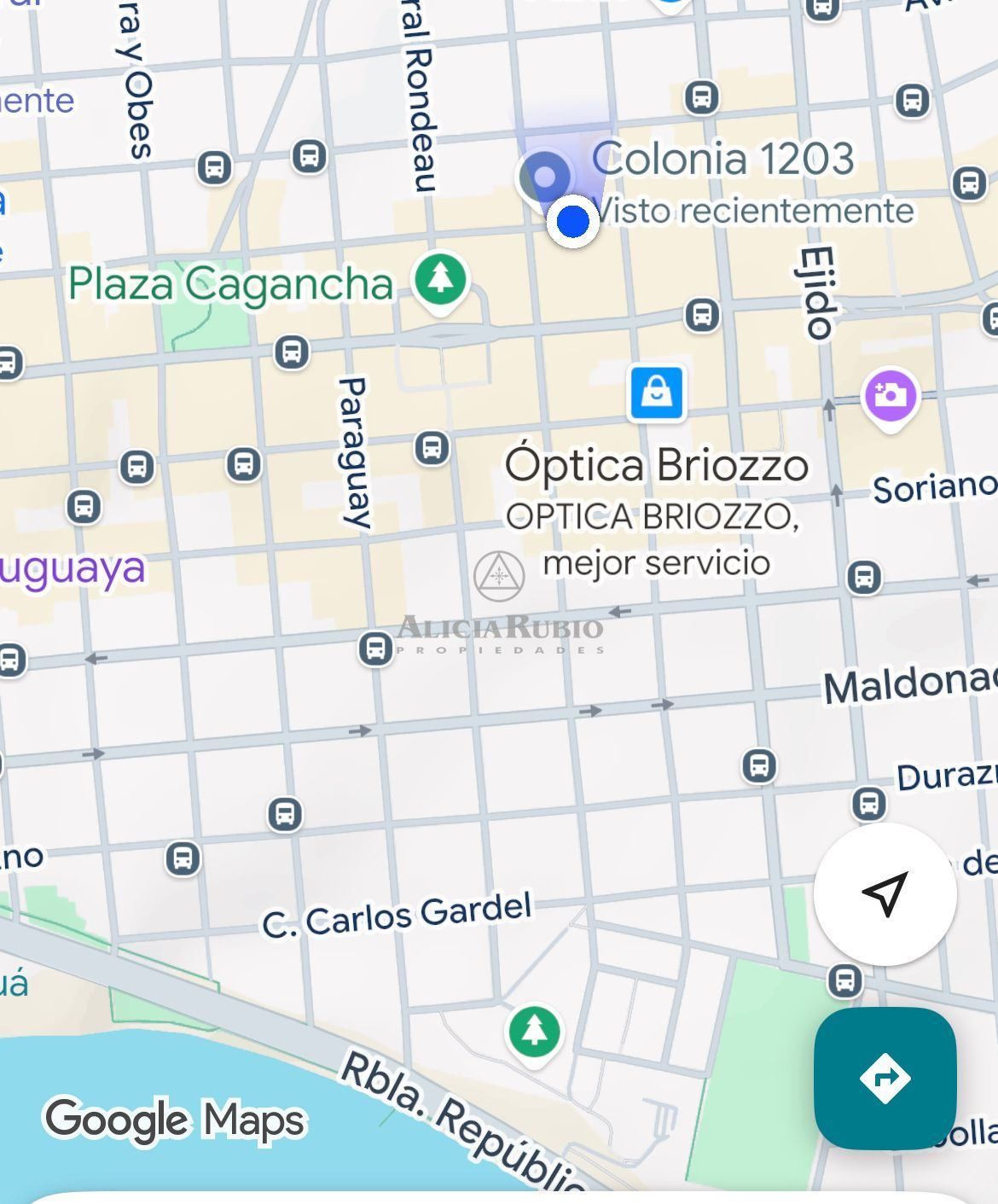Open directions with the teal arrow button
The width and height of the screenshot is (998, 1204).
click(885, 1079)
